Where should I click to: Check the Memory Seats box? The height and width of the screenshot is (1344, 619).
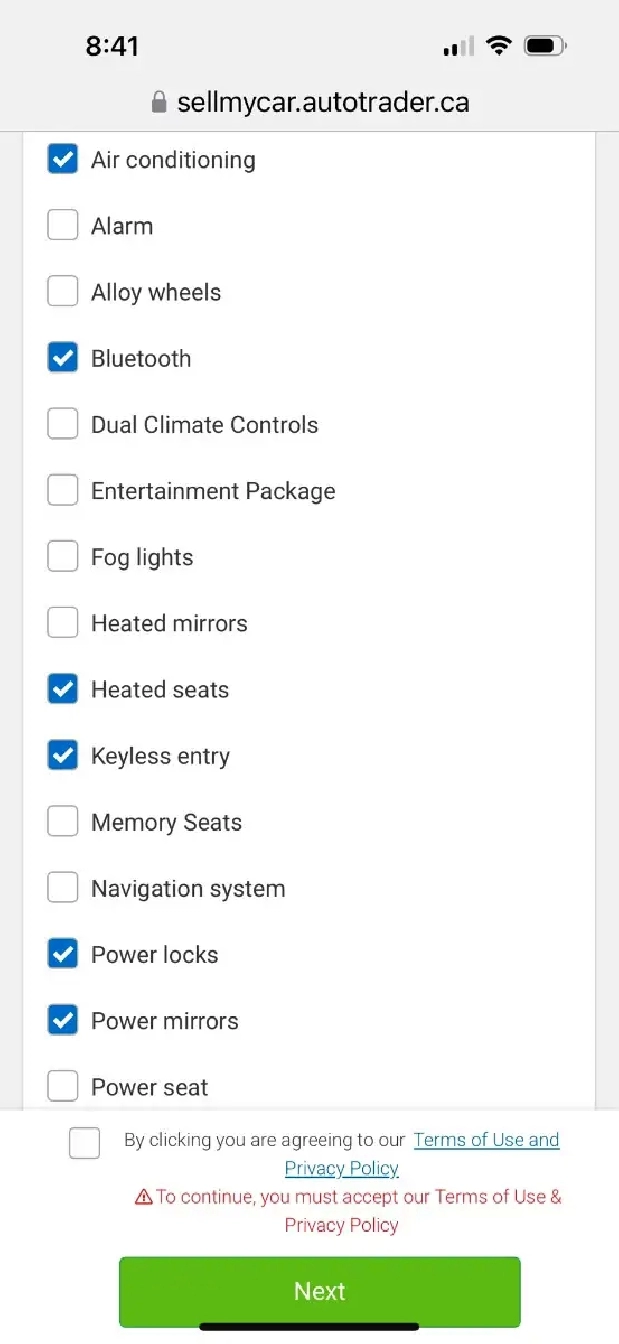point(63,821)
